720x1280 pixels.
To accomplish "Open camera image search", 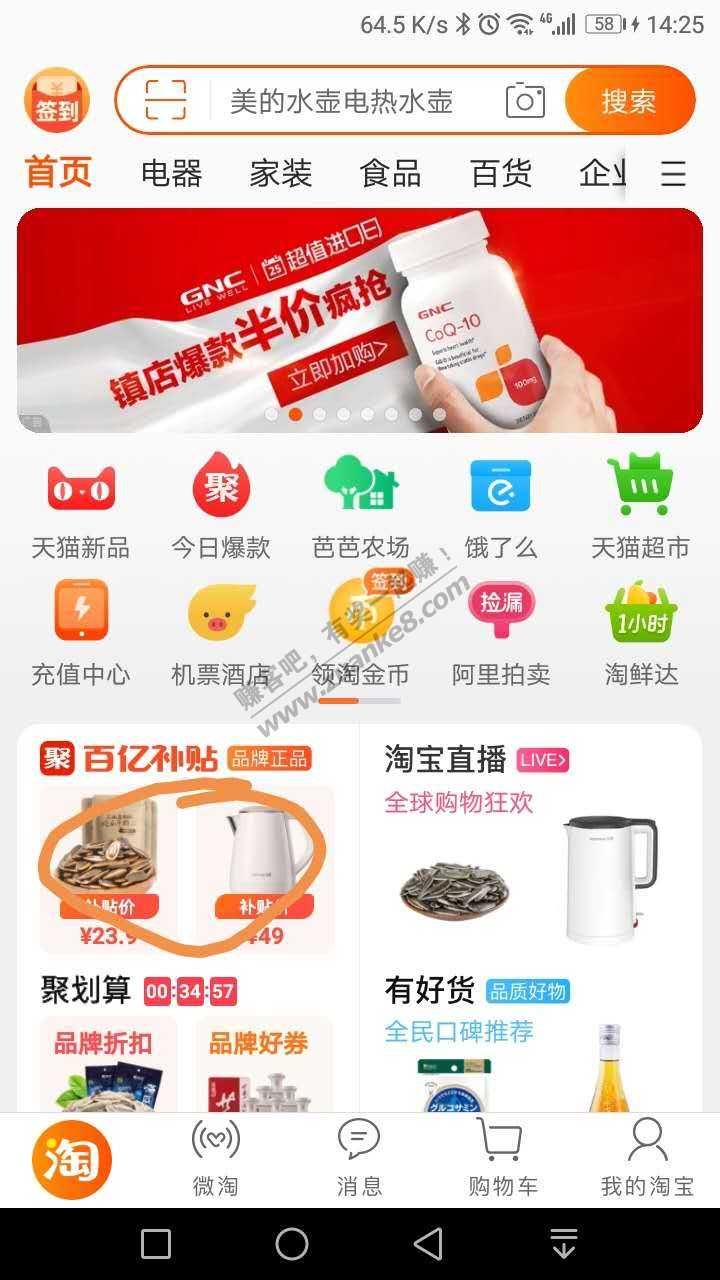I will [x=525, y=101].
